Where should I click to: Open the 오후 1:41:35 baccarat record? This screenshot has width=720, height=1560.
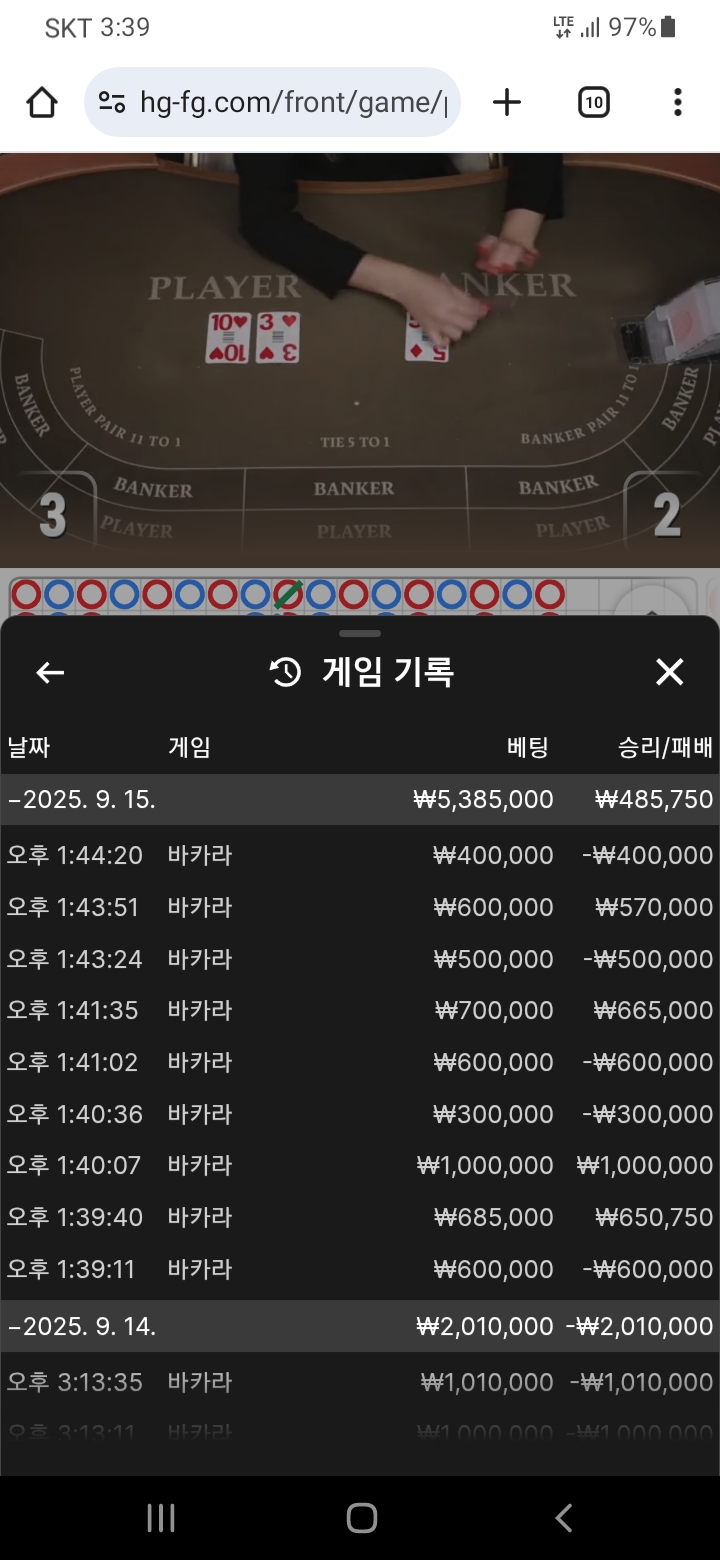(x=360, y=1010)
